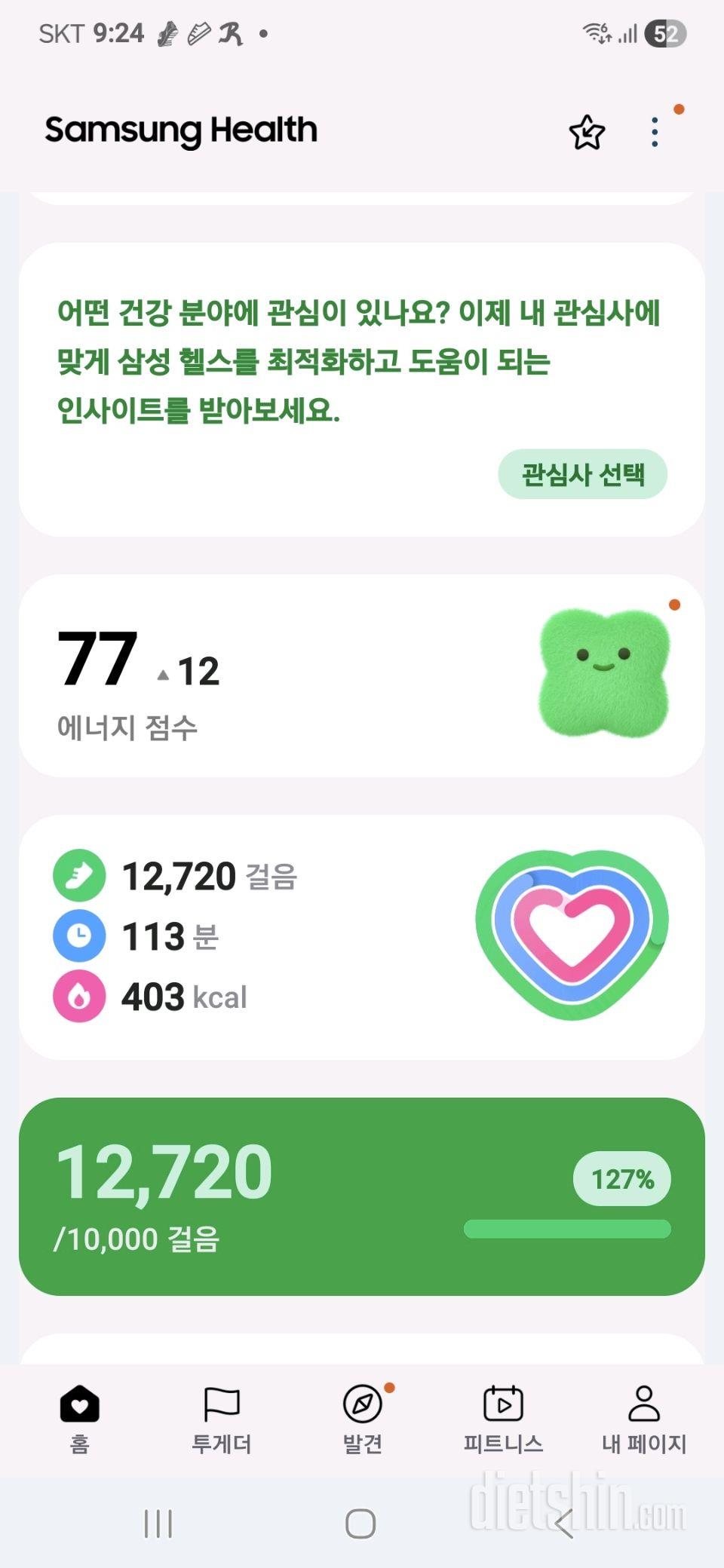
Task: Open the star badge icon in header
Action: (587, 133)
